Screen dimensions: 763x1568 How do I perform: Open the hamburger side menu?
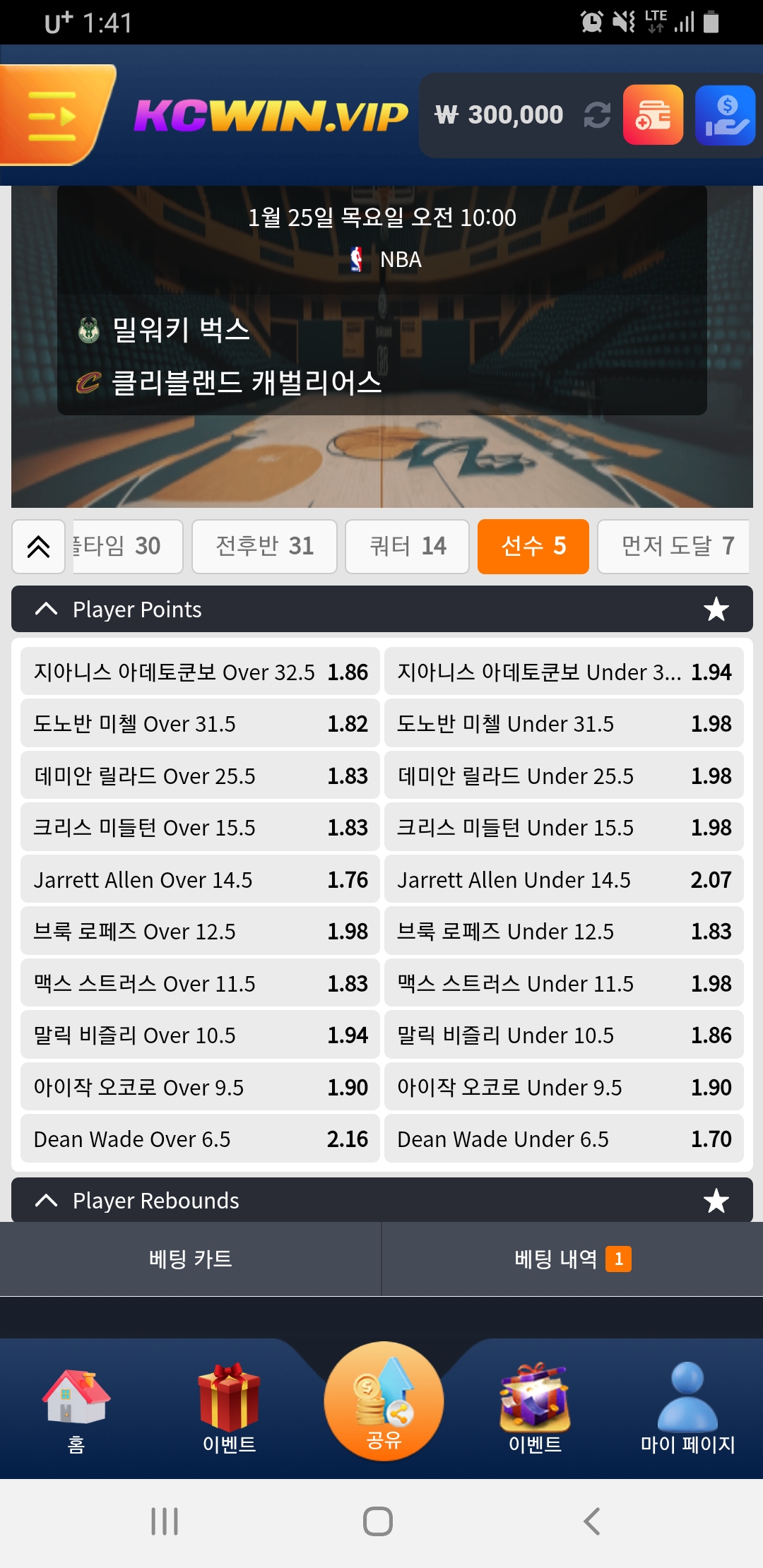click(53, 115)
